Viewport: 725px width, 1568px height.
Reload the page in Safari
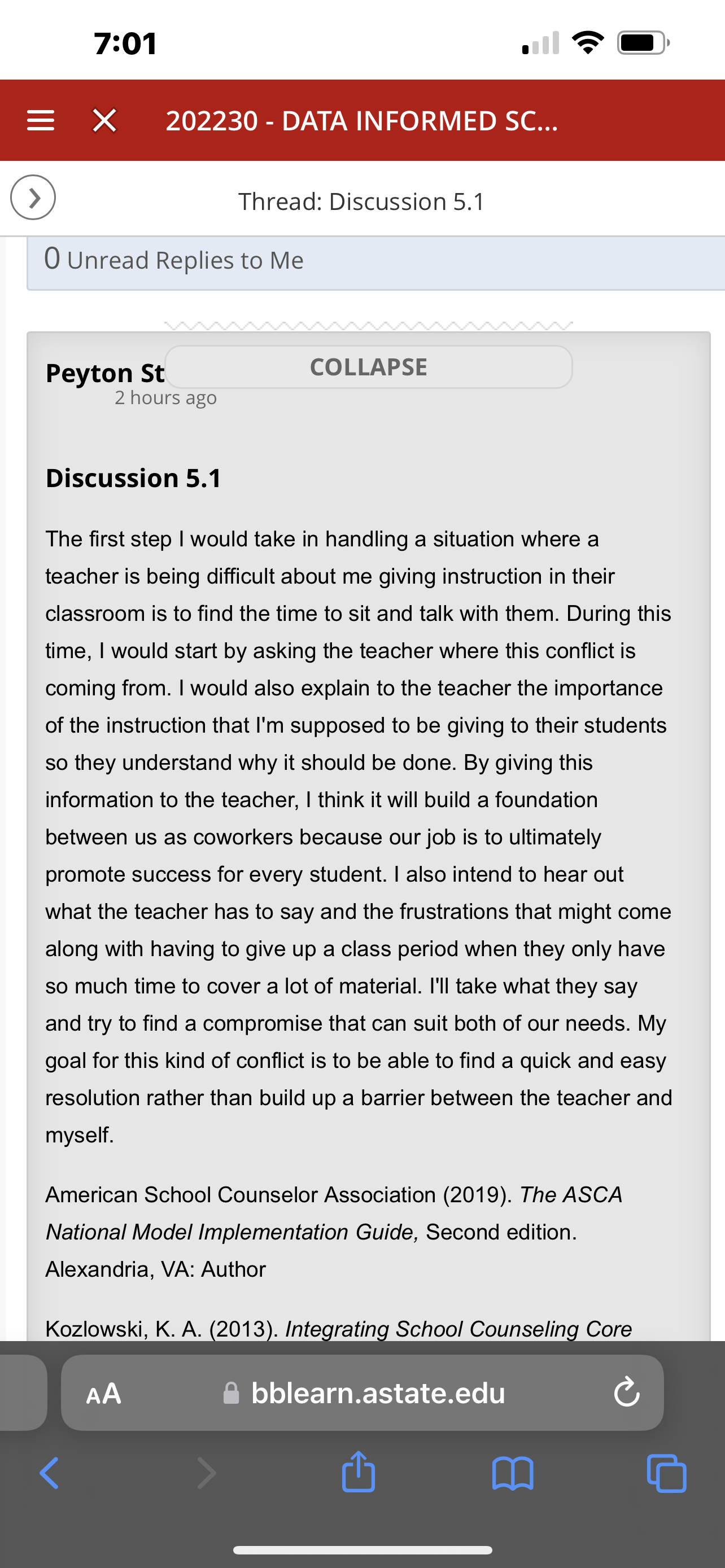[x=626, y=1392]
